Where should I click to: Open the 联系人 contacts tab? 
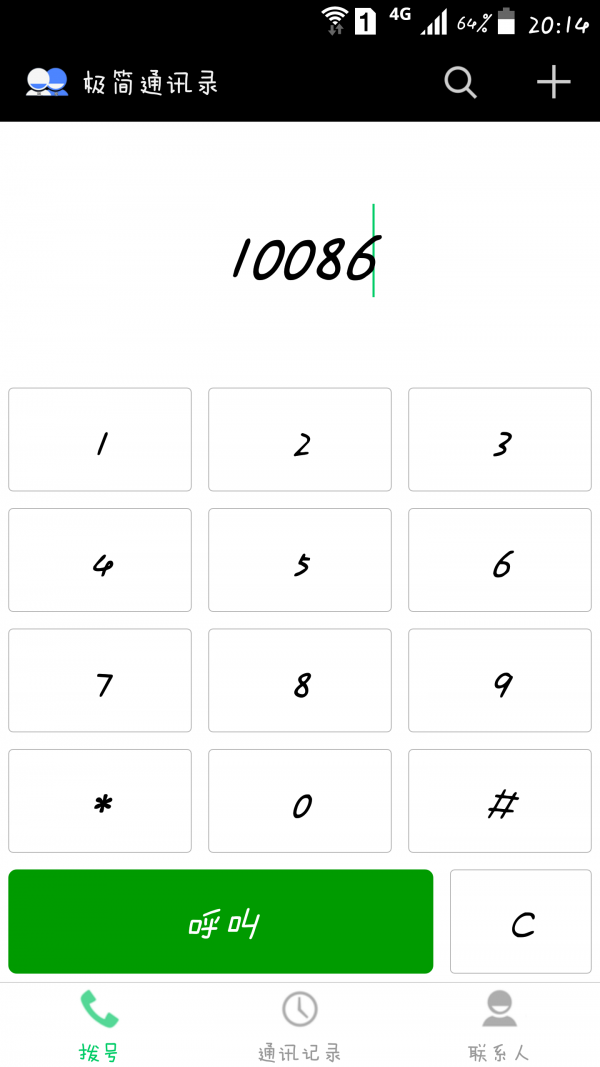499,1025
